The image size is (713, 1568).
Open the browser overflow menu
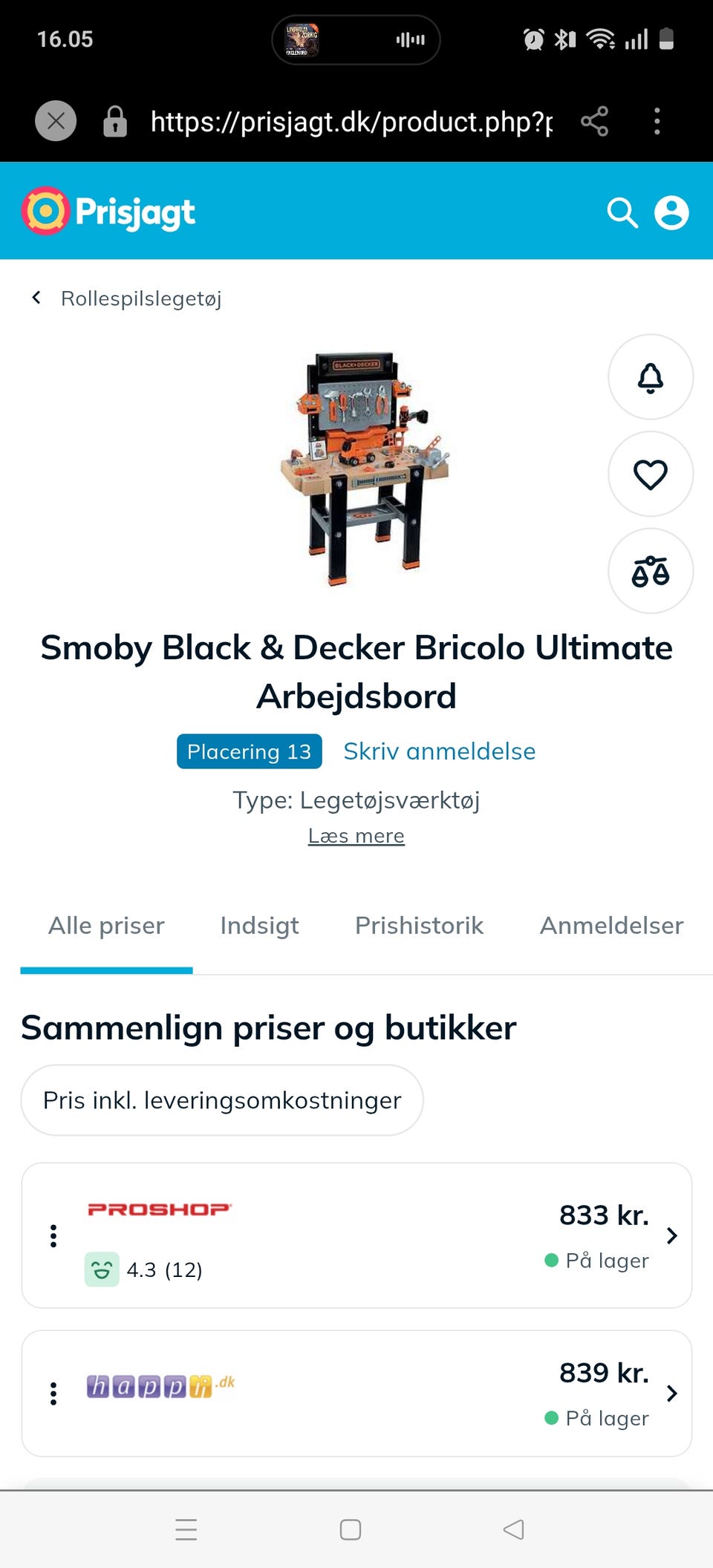[x=657, y=121]
